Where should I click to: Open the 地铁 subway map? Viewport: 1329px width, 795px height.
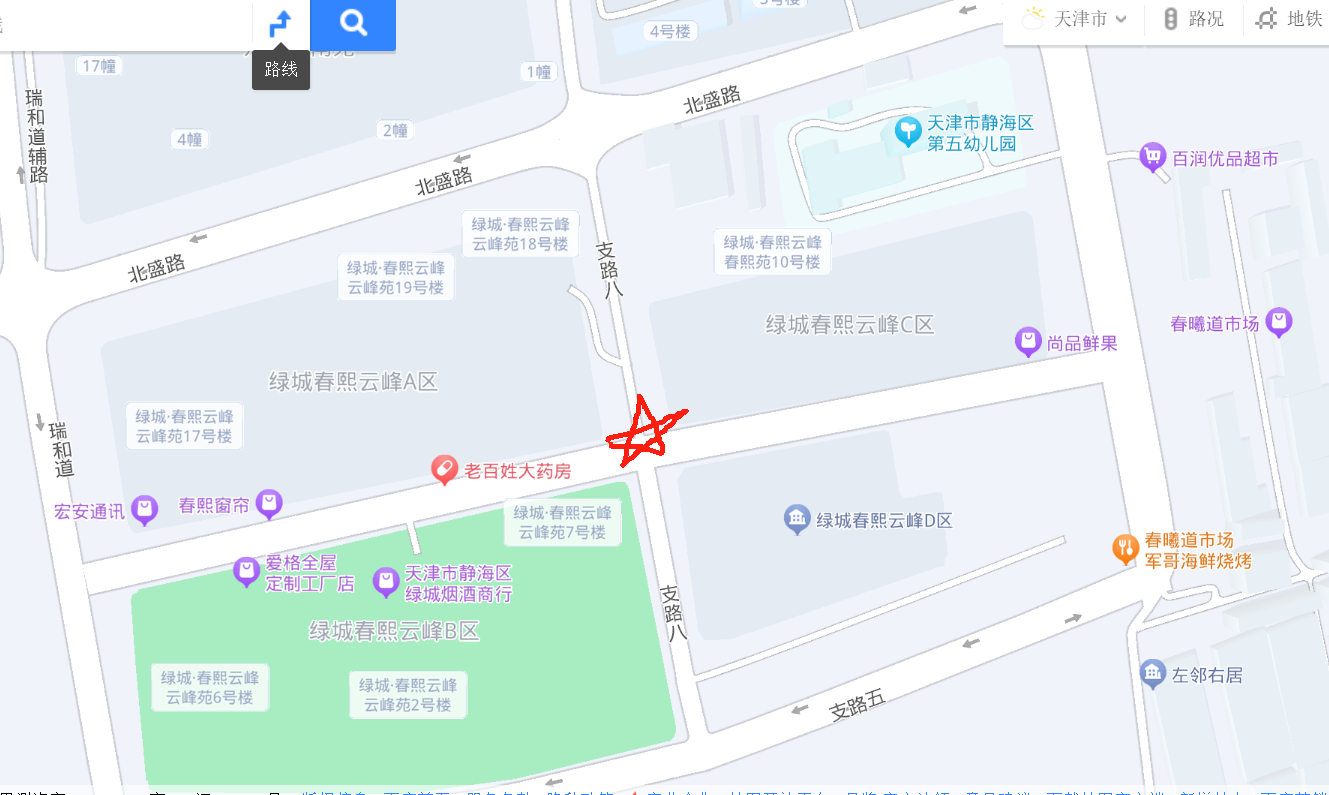(1289, 19)
